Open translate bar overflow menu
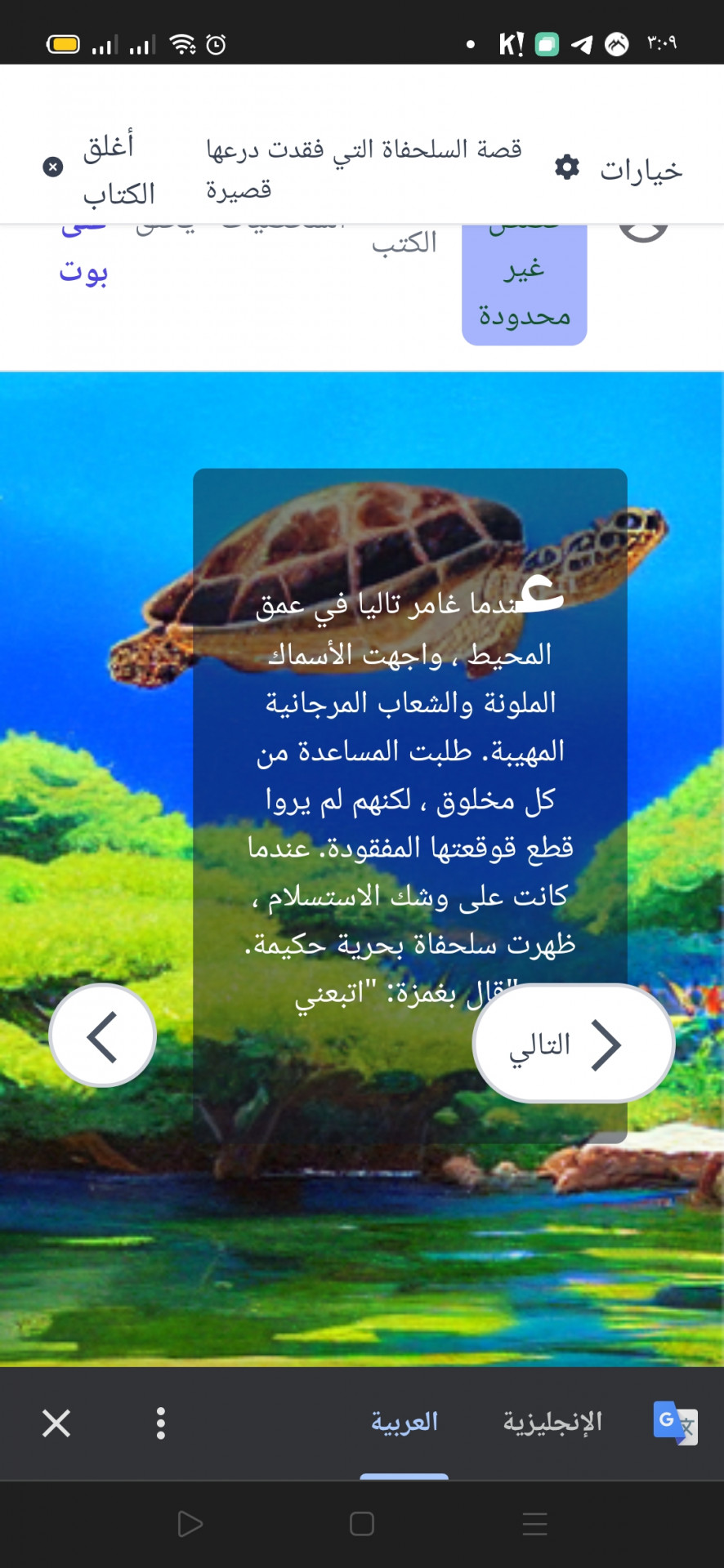This screenshot has width=724, height=1568. pyautogui.click(x=161, y=1423)
